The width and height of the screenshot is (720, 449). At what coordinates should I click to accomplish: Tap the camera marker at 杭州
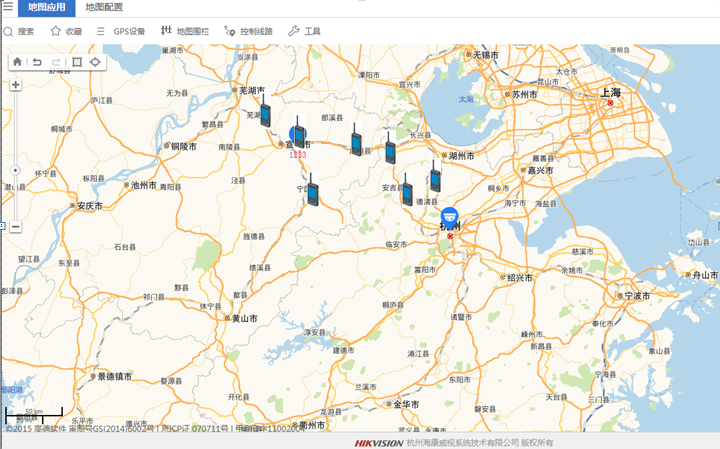[x=450, y=216]
